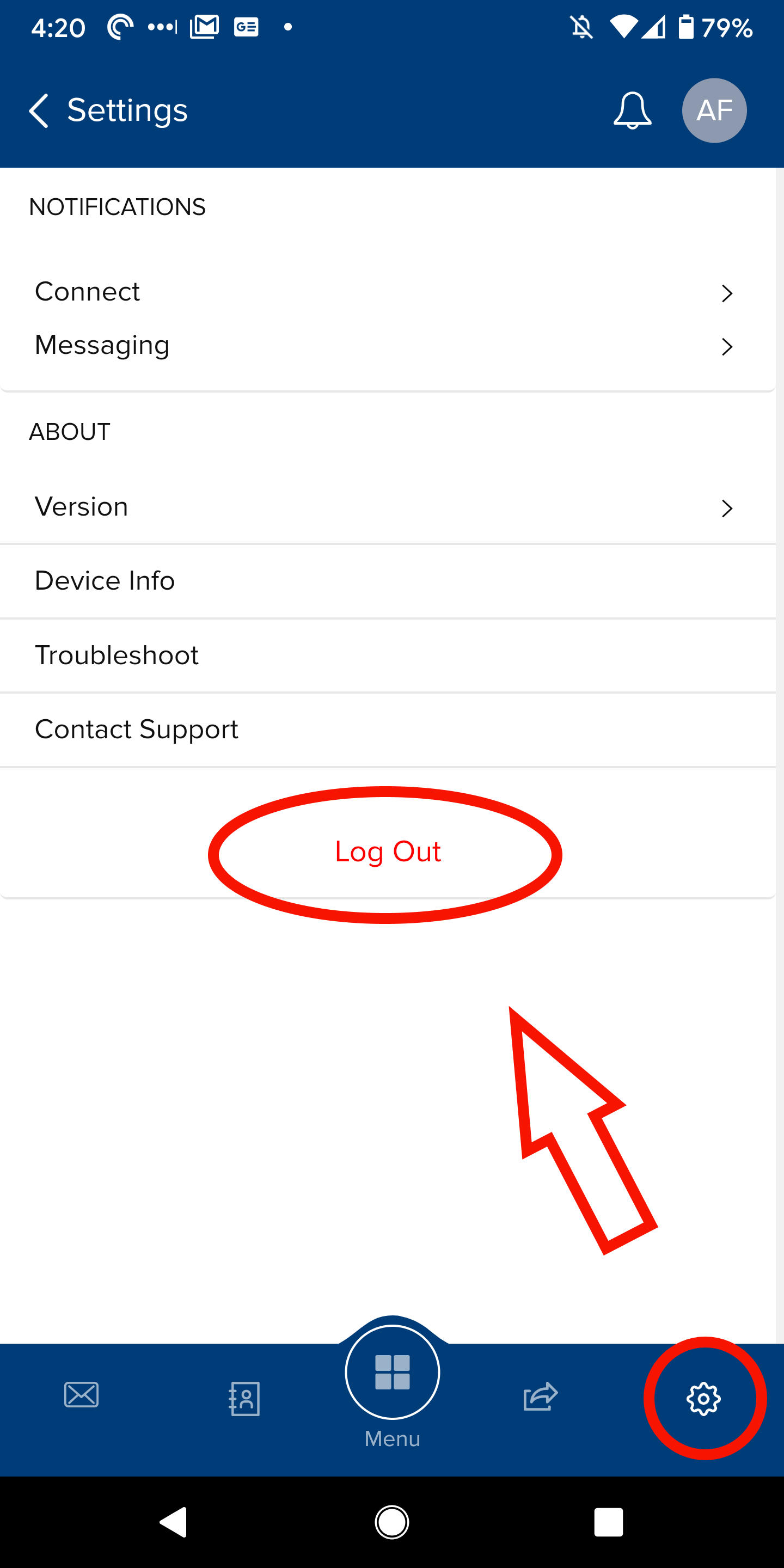Select the settings gear tab
The image size is (784, 1568).
coord(703,1398)
